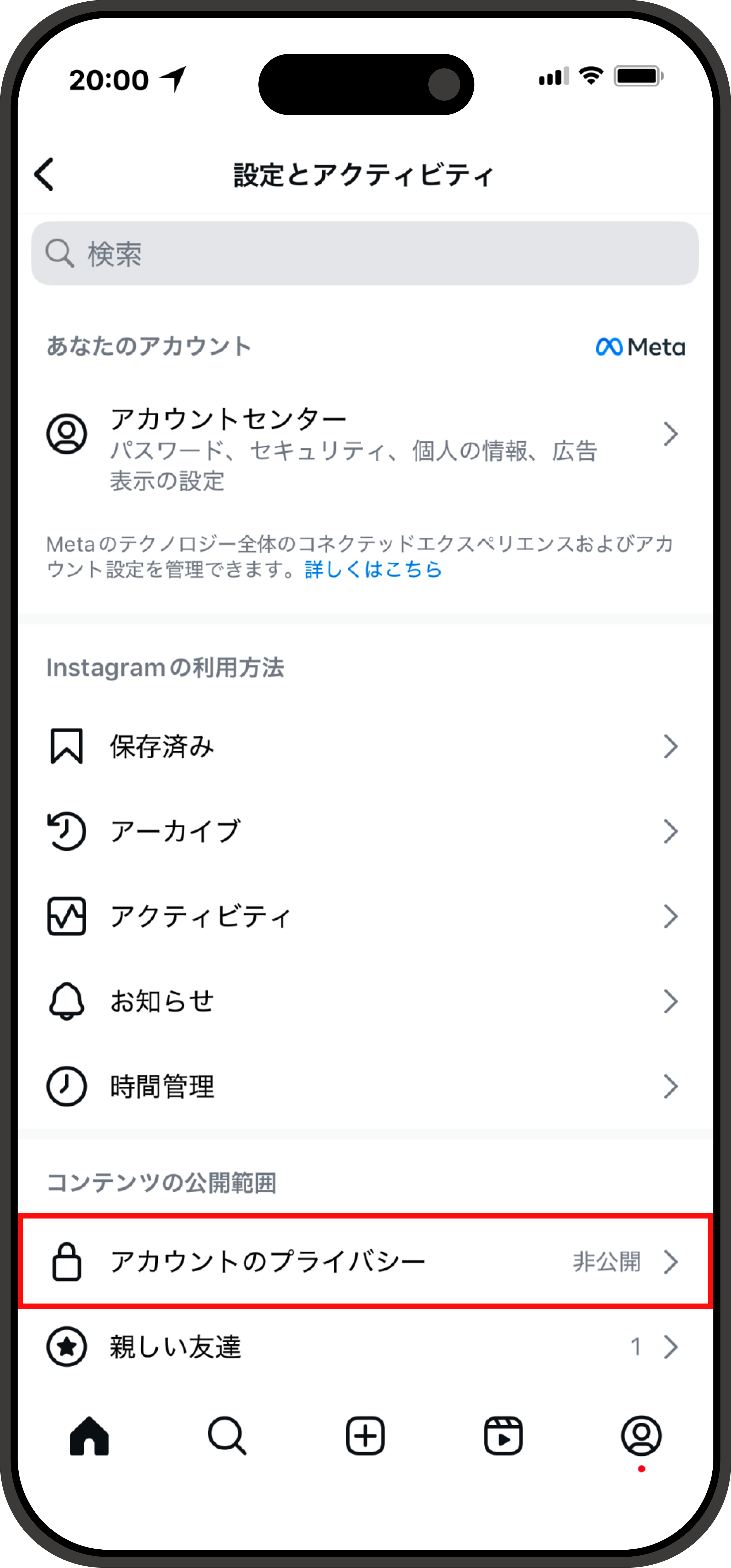Open 時間管理
The width and height of the screenshot is (731, 1568).
pyautogui.click(x=365, y=1087)
